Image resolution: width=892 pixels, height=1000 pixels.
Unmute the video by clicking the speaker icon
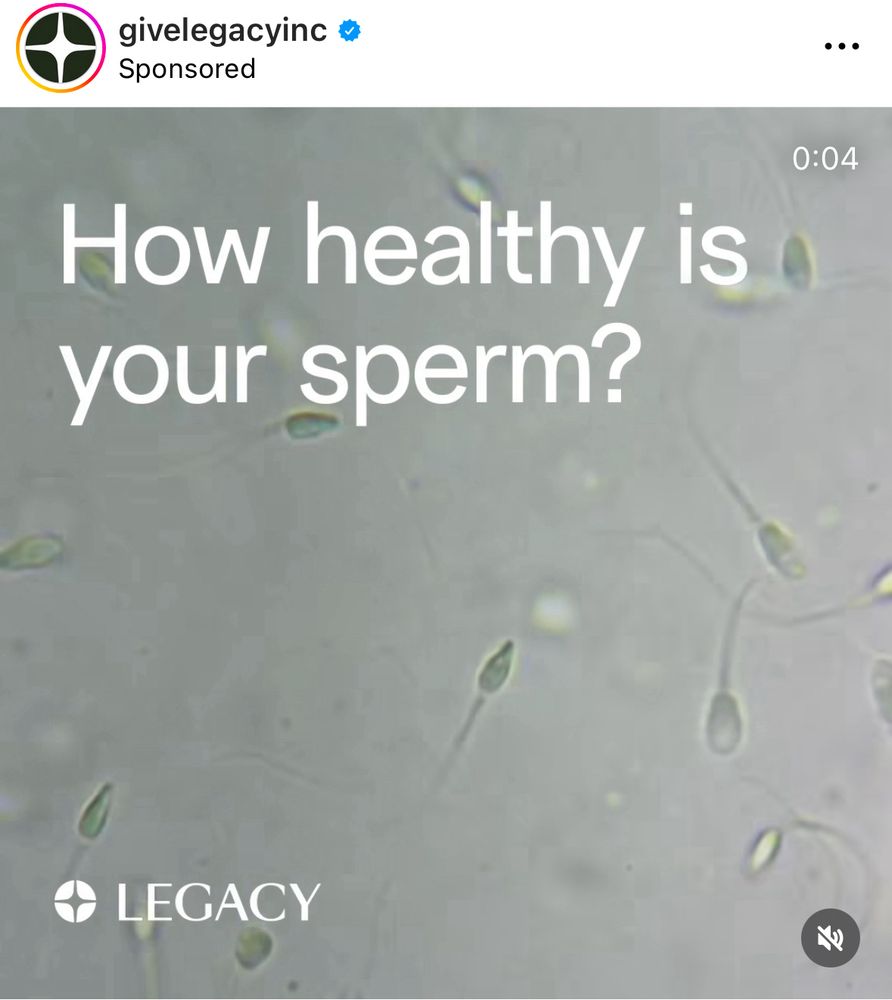click(830, 935)
